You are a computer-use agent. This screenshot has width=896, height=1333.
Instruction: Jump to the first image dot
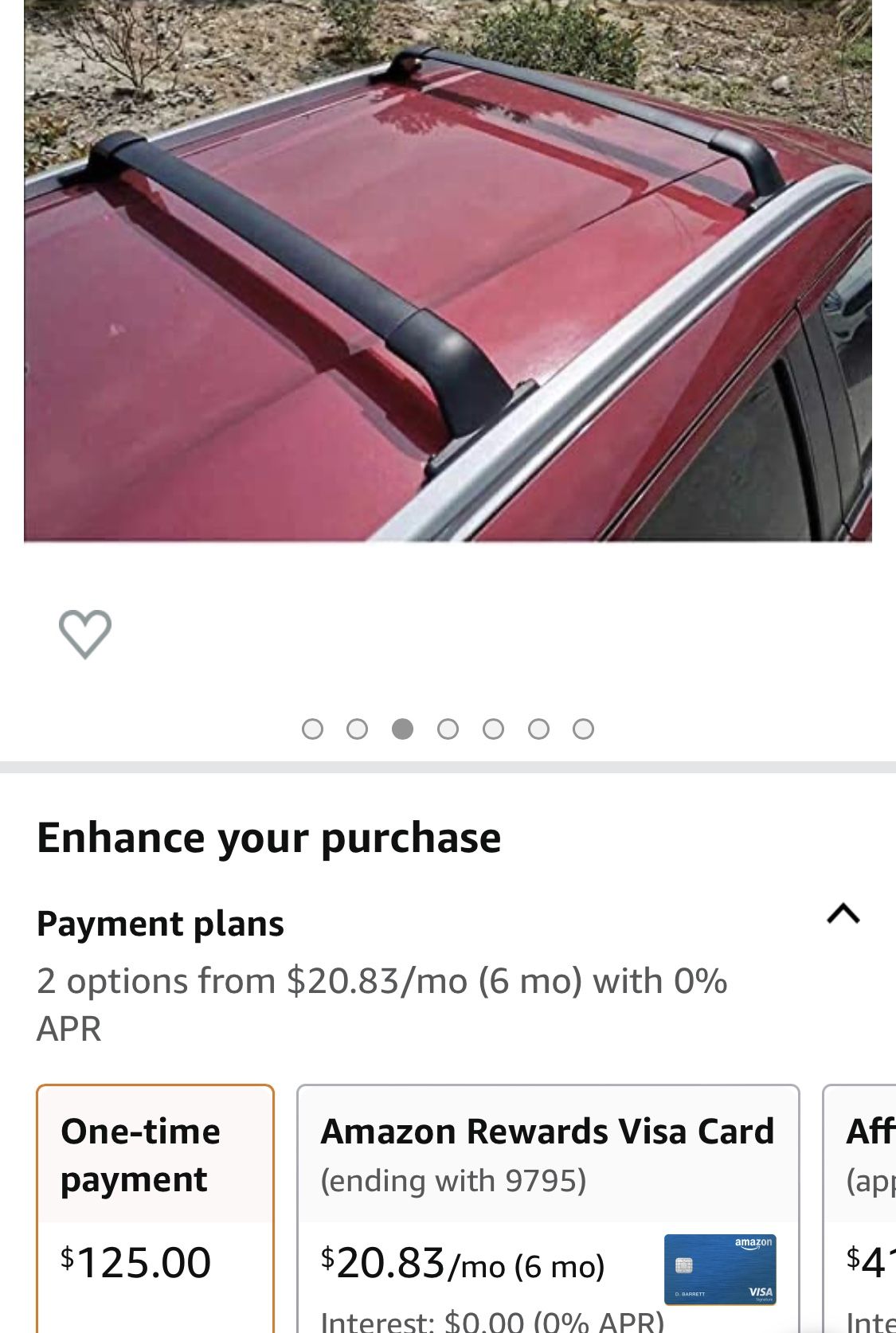click(312, 729)
